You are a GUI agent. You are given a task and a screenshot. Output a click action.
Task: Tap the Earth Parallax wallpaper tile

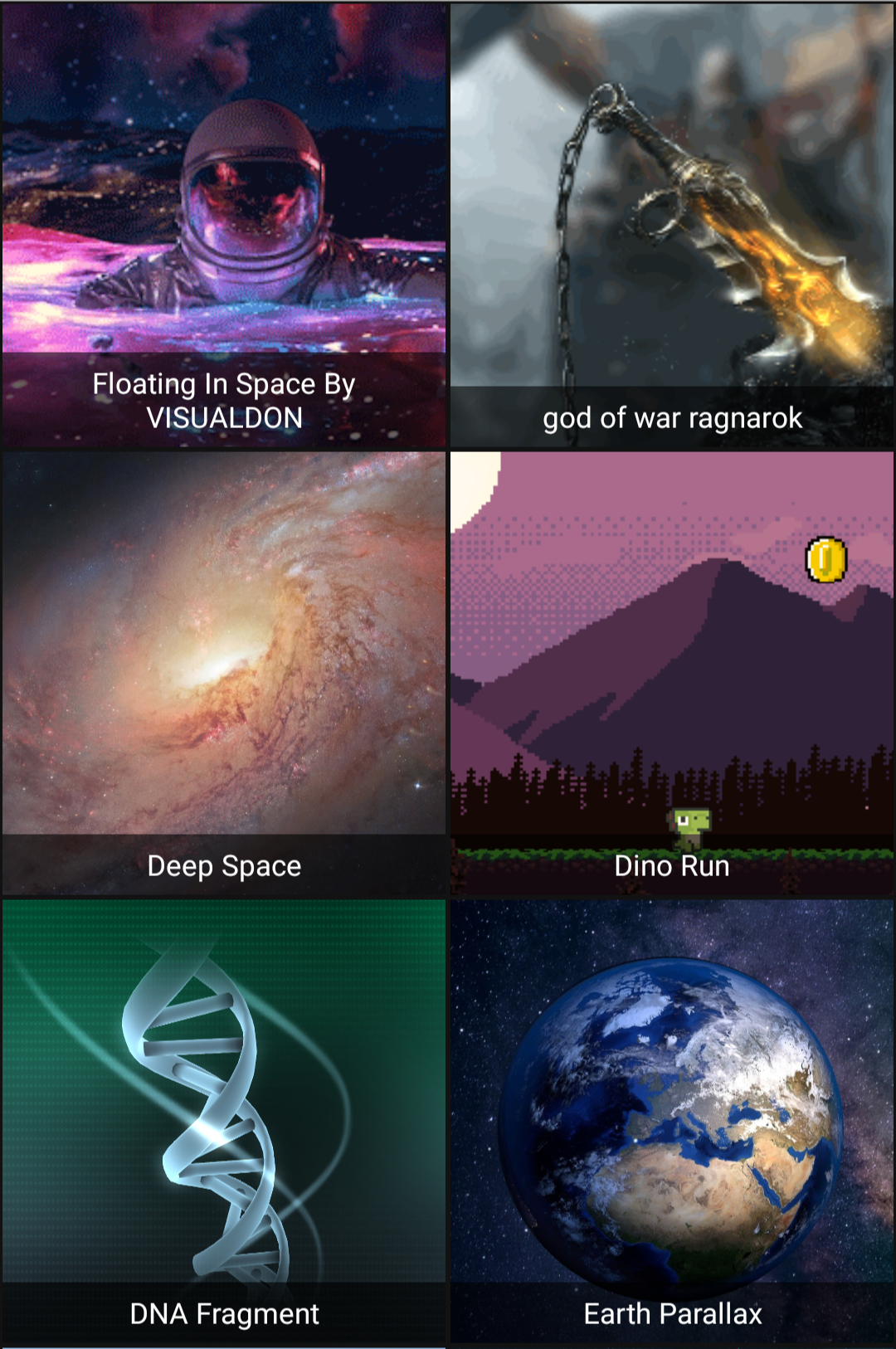point(672,1122)
